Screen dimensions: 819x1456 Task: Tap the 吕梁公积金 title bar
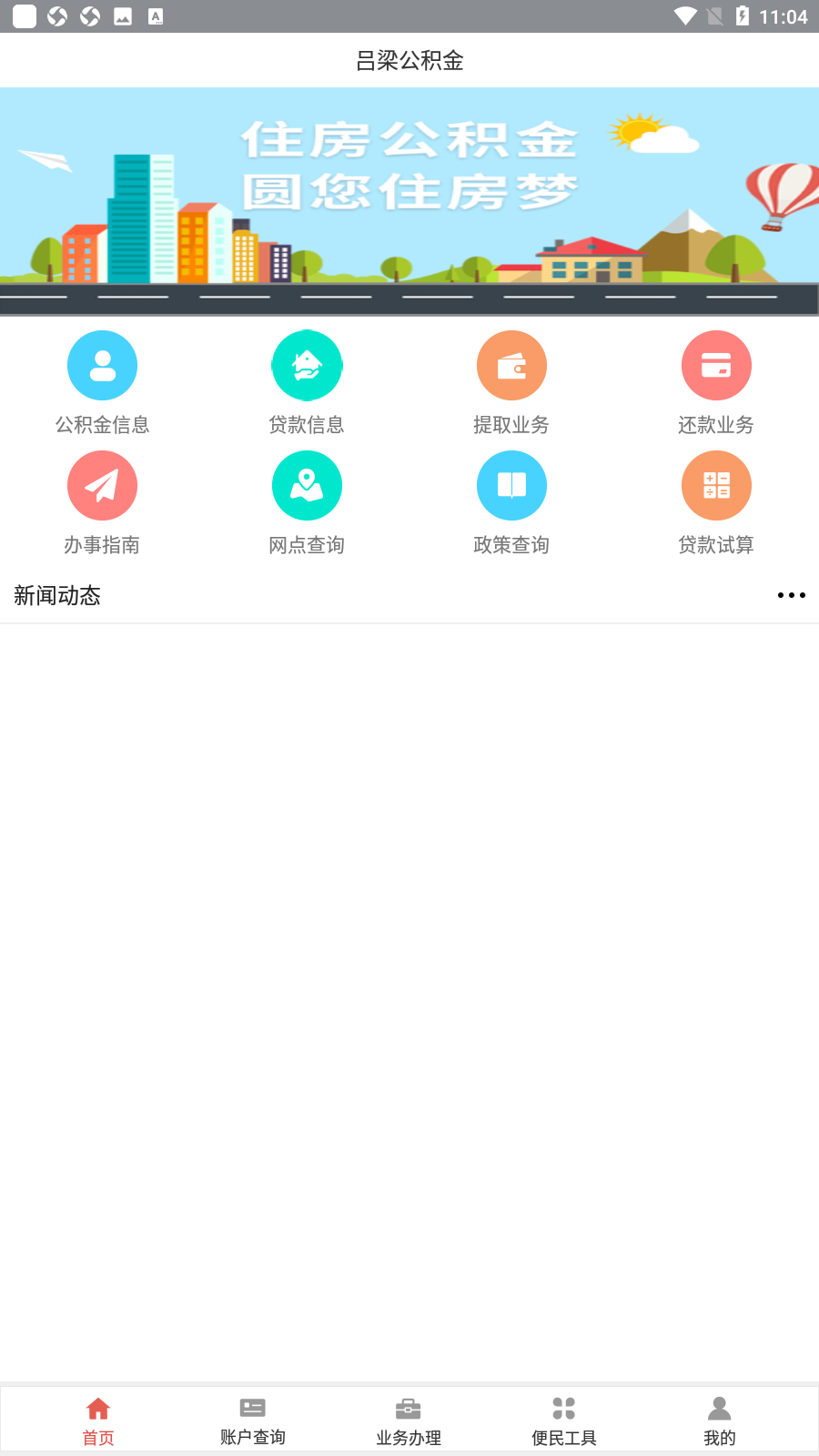pyautogui.click(x=409, y=60)
